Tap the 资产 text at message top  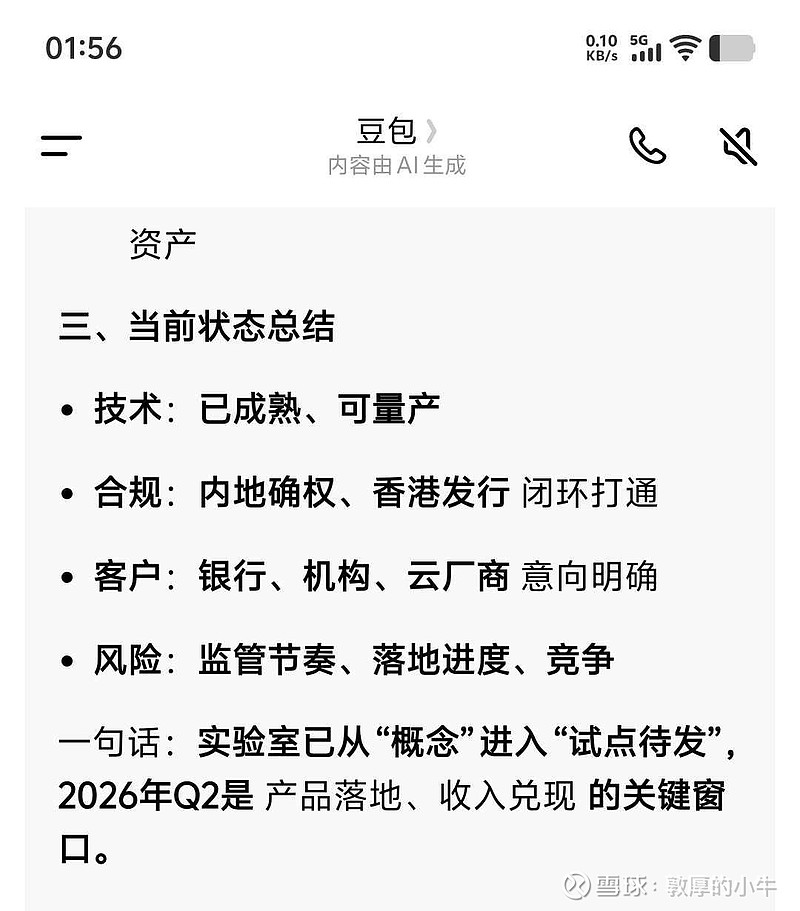point(164,240)
